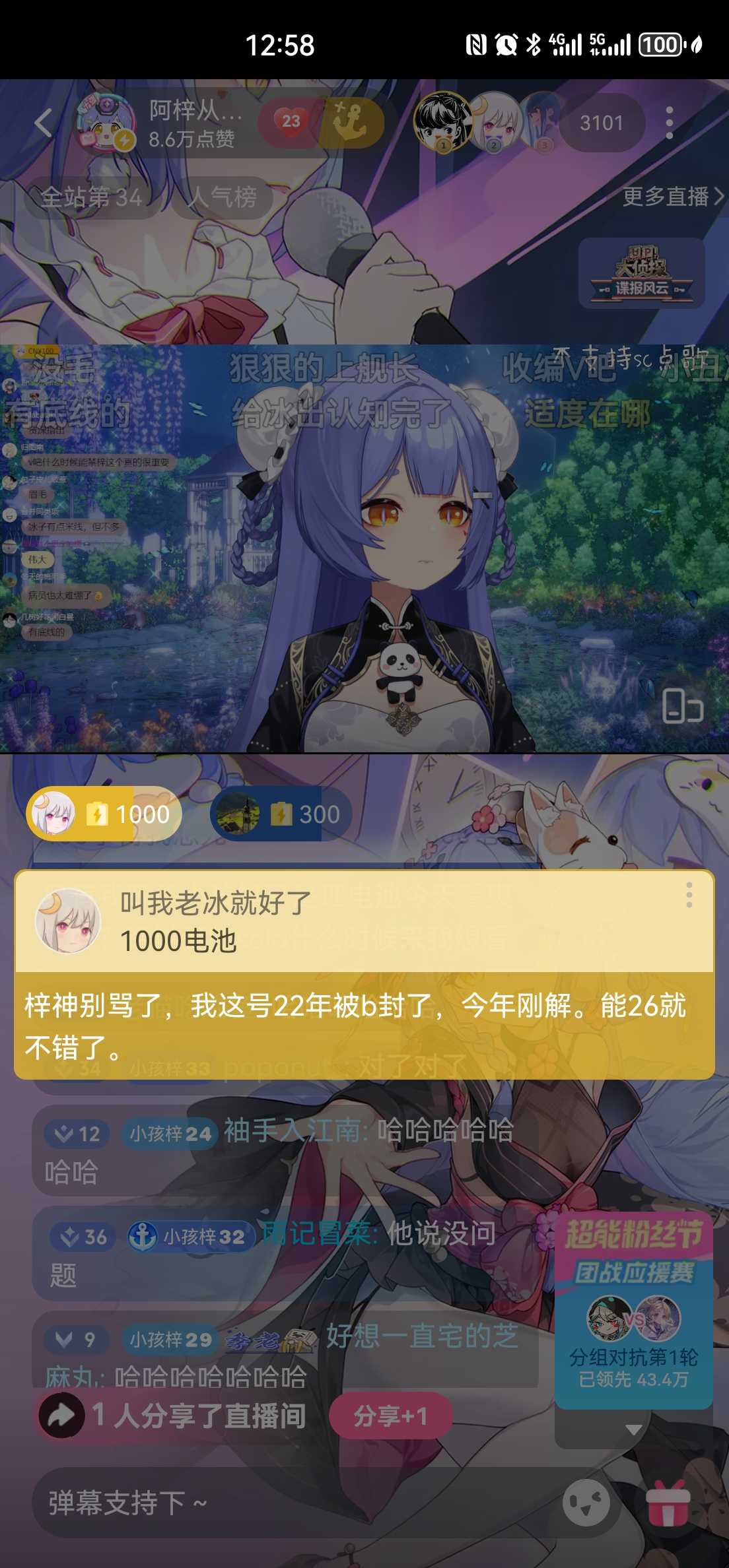Collapse the activity panel with down arrow

tap(633, 1429)
